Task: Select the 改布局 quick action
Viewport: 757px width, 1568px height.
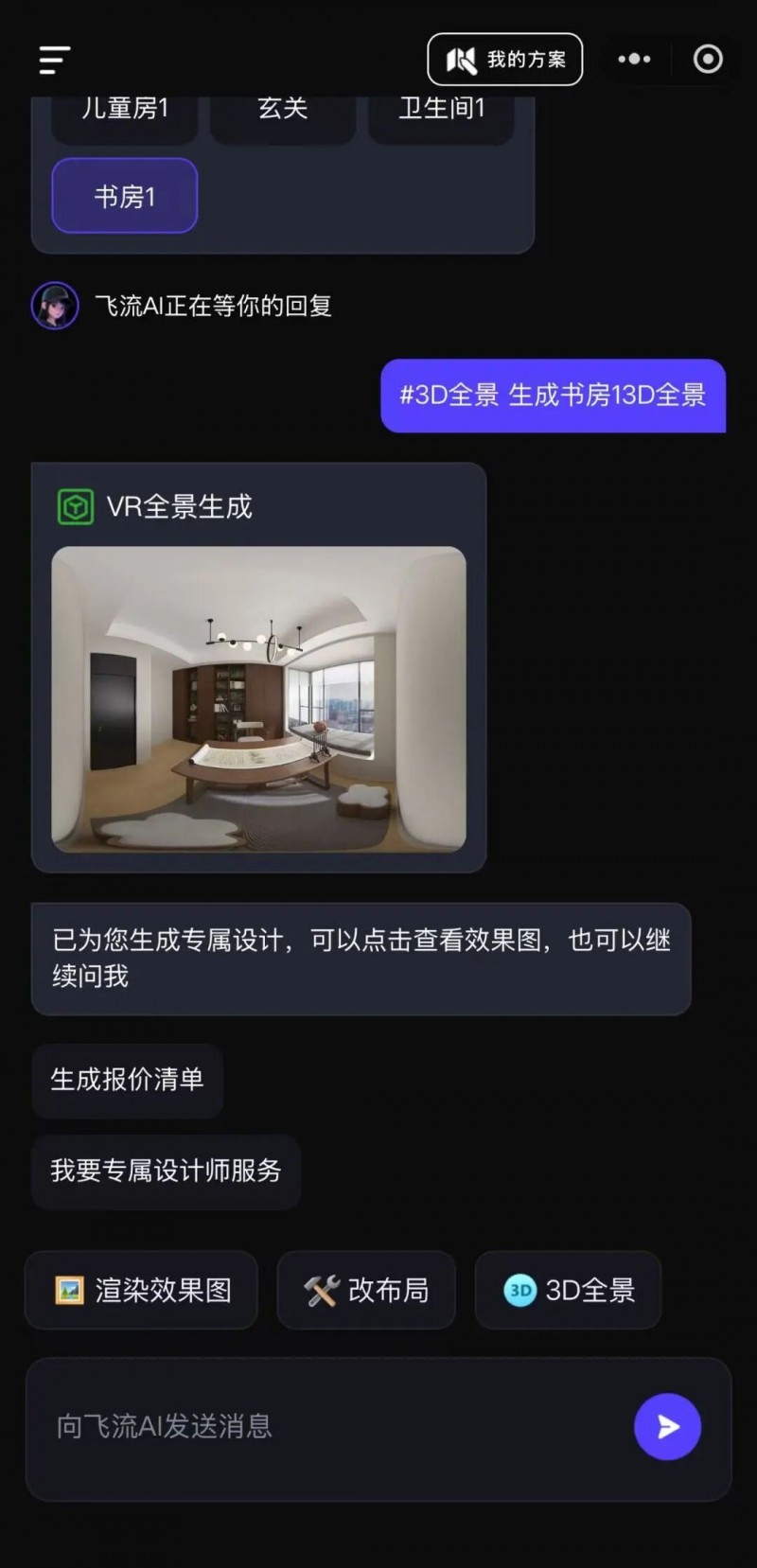Action: point(366,1290)
